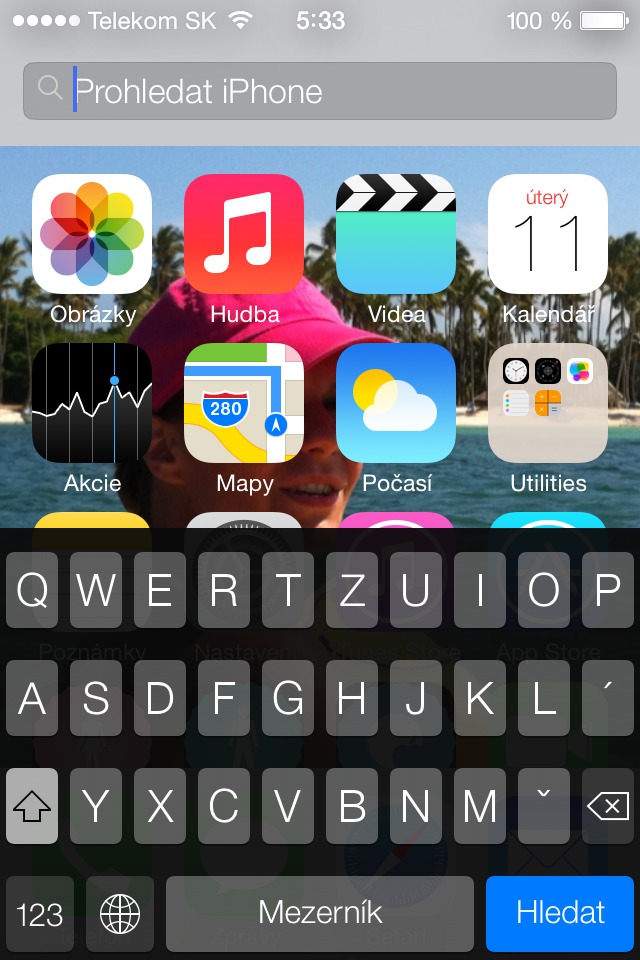Screen dimensions: 640x960
Task: Open the Videa app
Action: [x=396, y=234]
